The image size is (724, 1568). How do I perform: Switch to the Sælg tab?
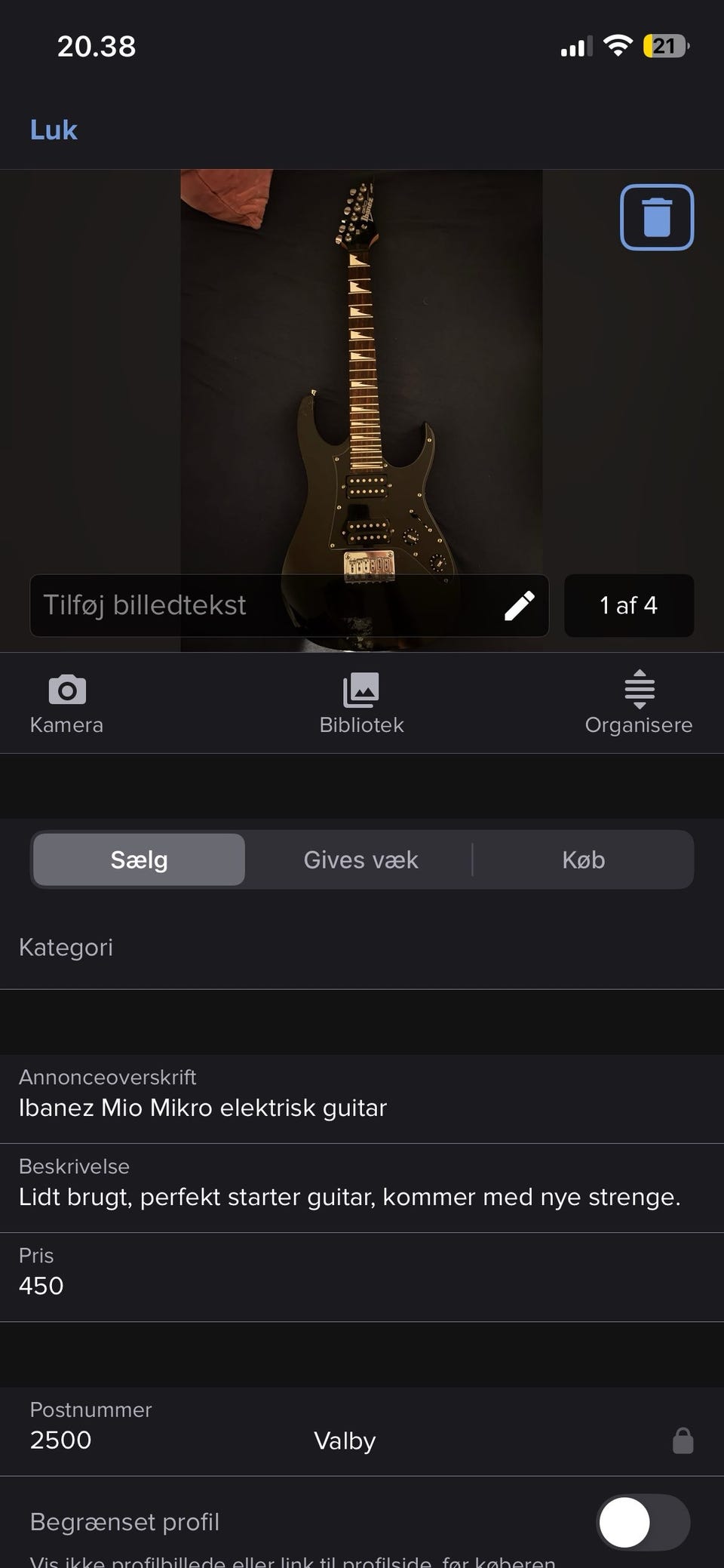tap(138, 859)
